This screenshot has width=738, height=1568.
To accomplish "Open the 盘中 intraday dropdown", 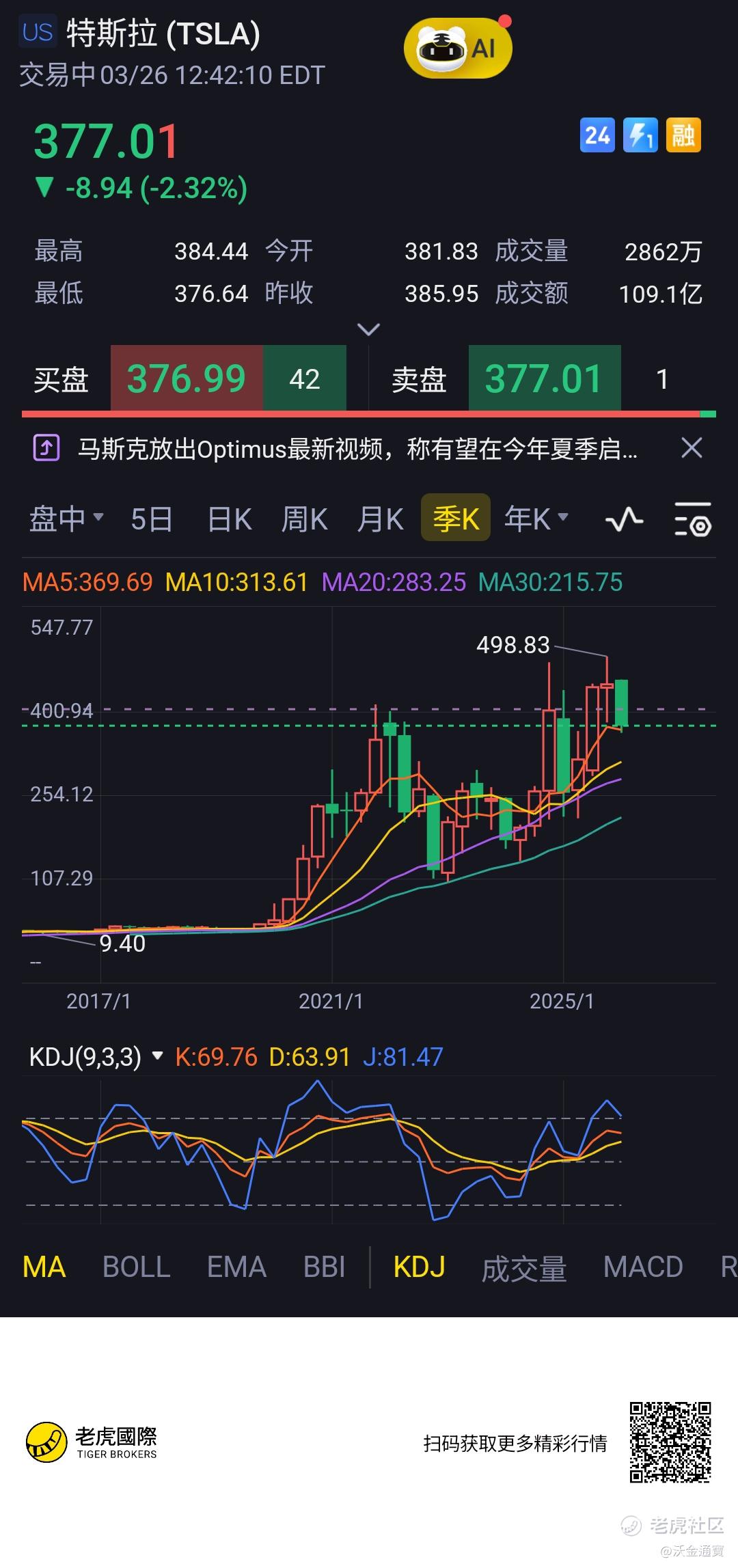I will [x=66, y=519].
